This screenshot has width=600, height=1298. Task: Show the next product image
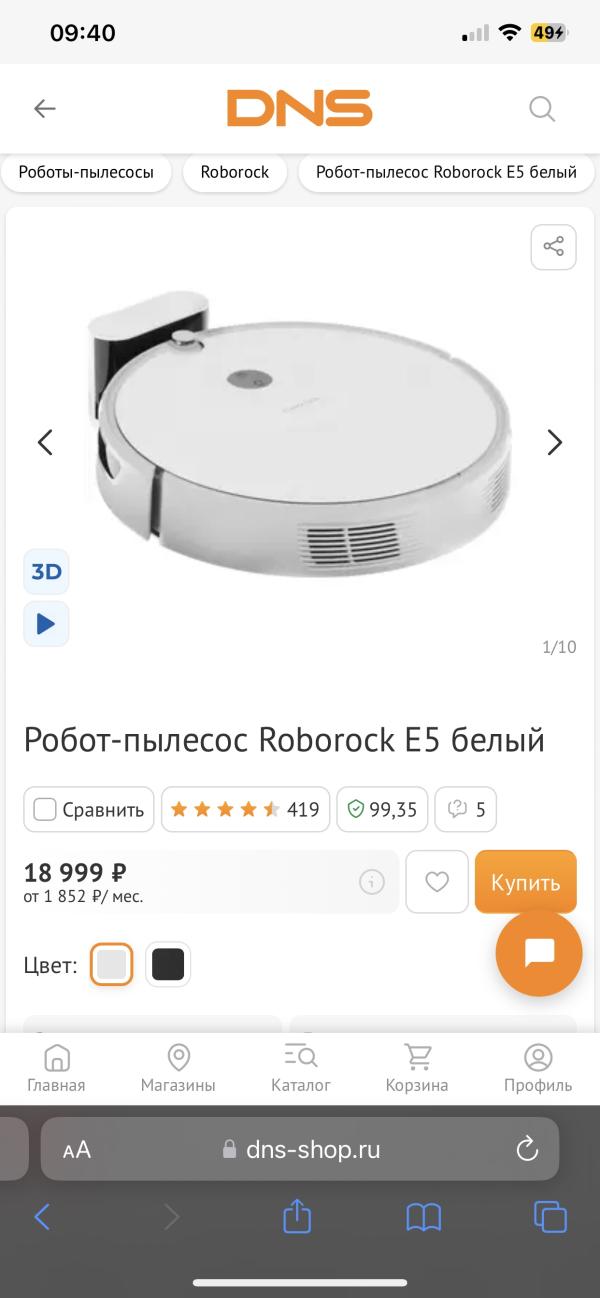click(555, 442)
